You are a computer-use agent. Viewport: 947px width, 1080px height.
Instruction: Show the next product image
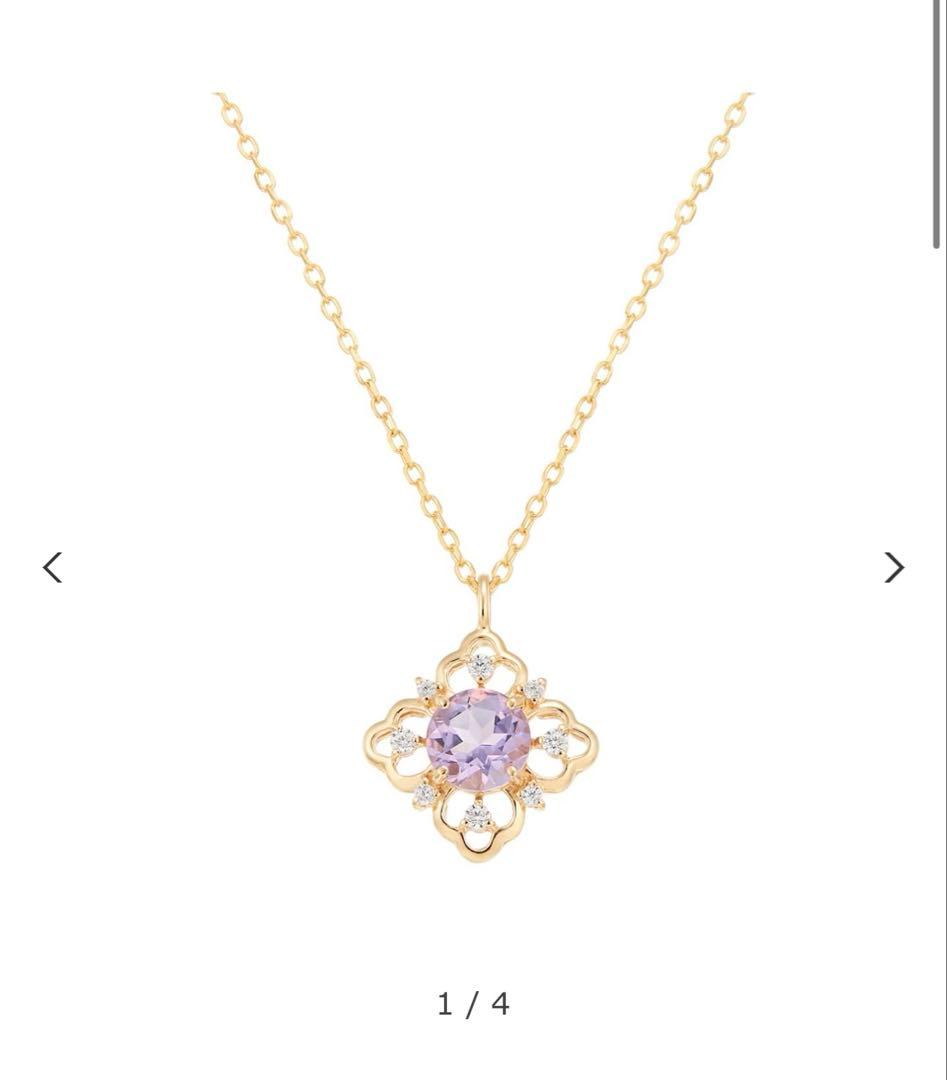893,567
